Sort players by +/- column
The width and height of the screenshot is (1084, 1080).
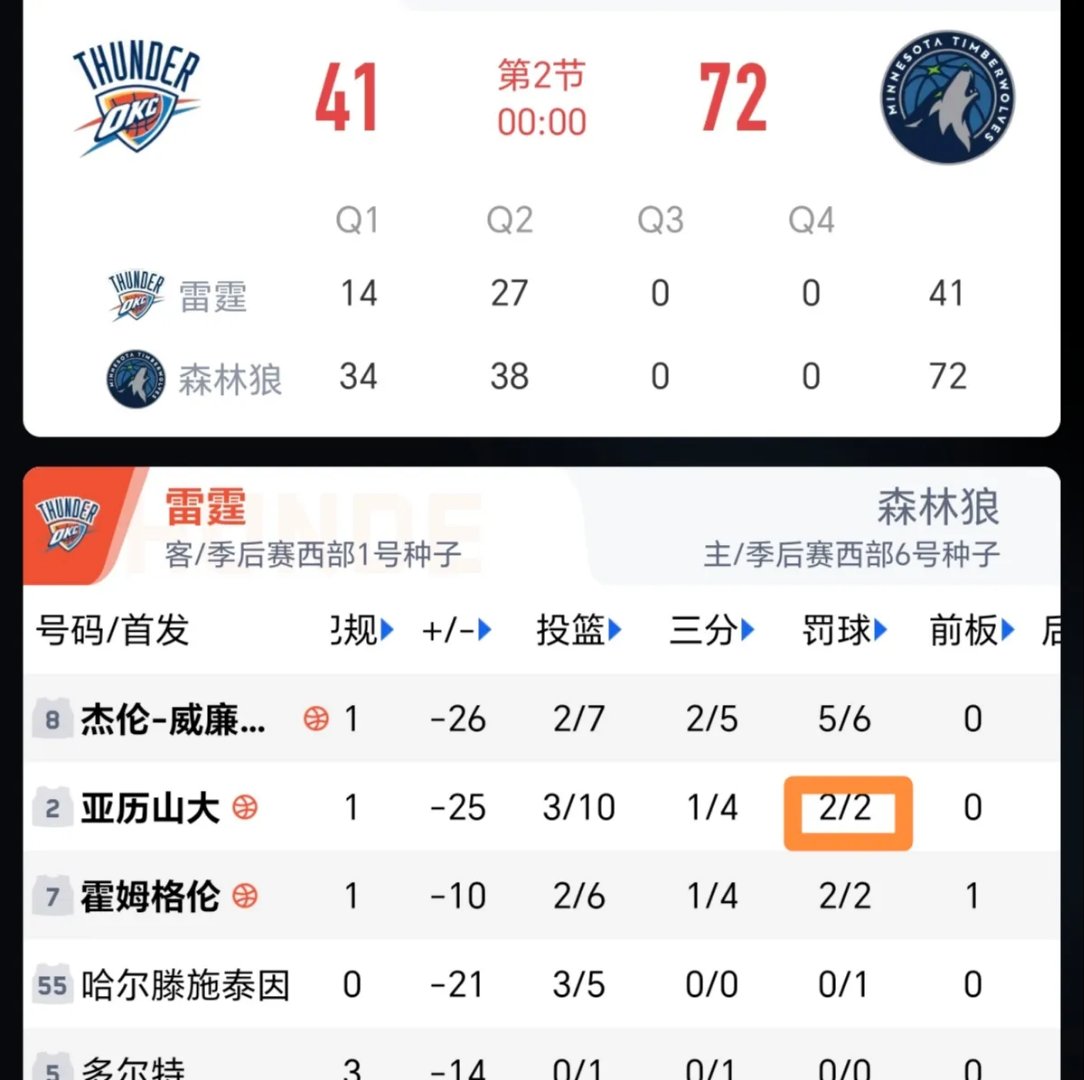pyautogui.click(x=457, y=630)
